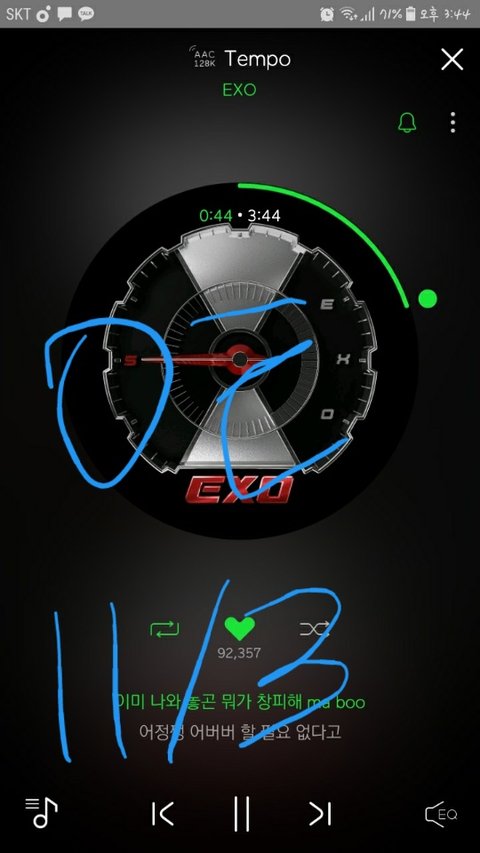Unlike the song with the heart

point(239,628)
